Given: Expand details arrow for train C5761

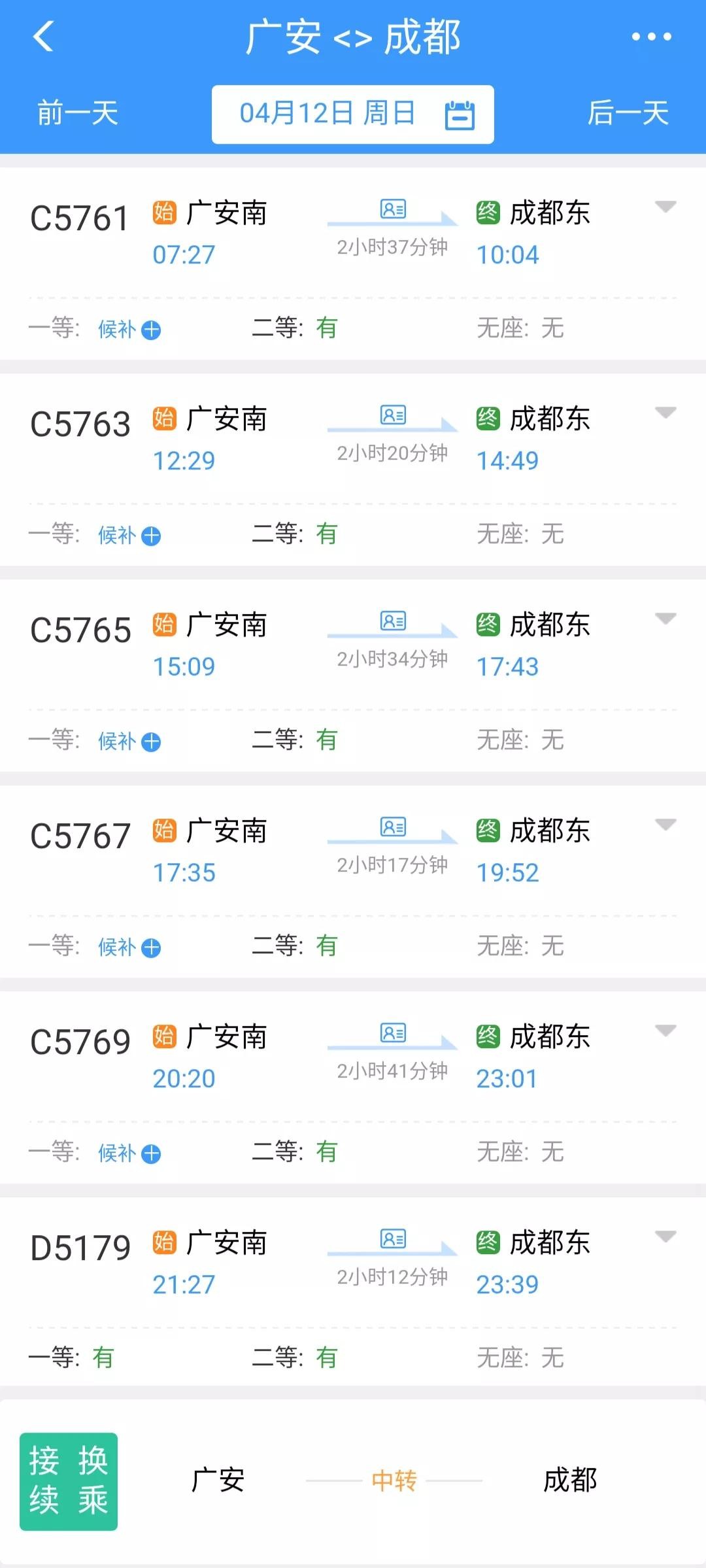Looking at the screenshot, I should (665, 207).
